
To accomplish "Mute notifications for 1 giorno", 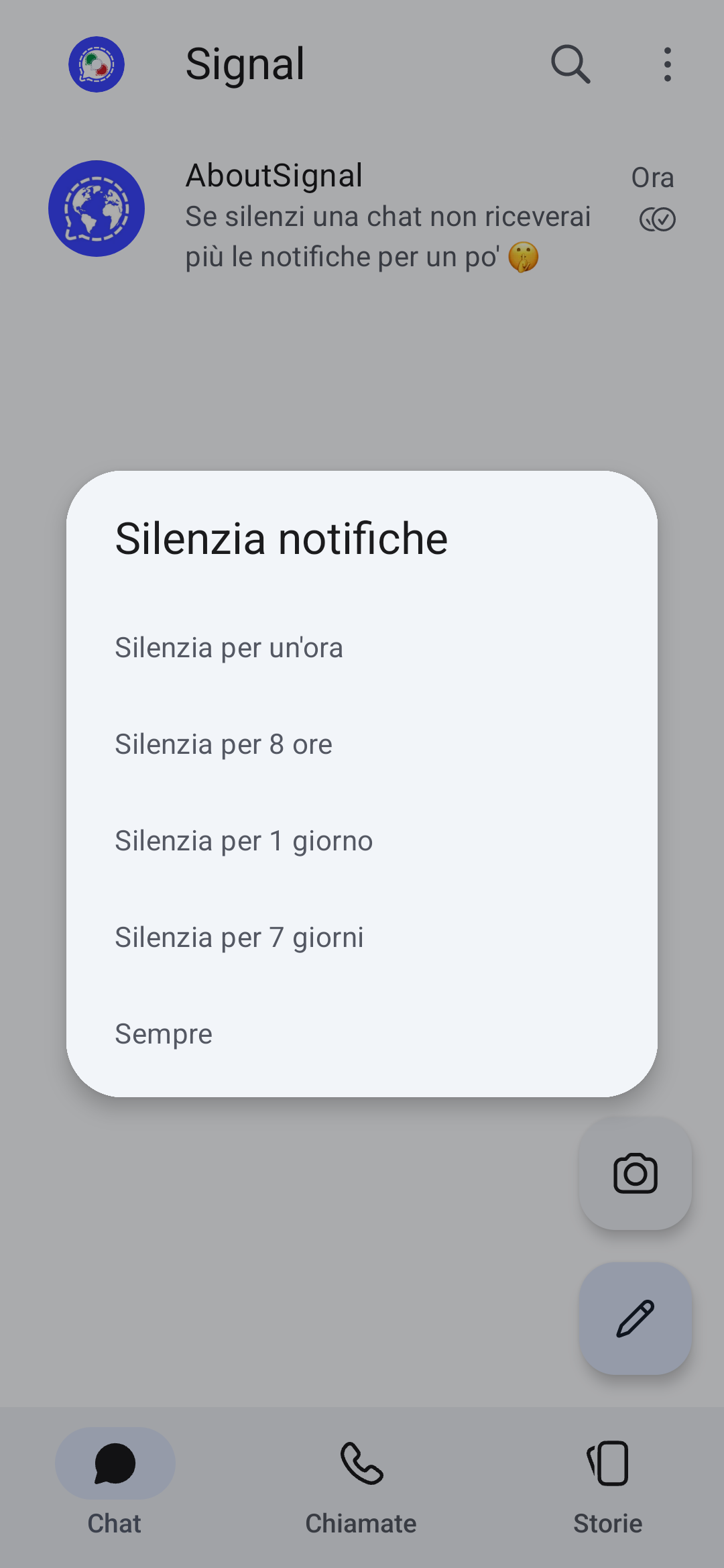I will point(243,841).
